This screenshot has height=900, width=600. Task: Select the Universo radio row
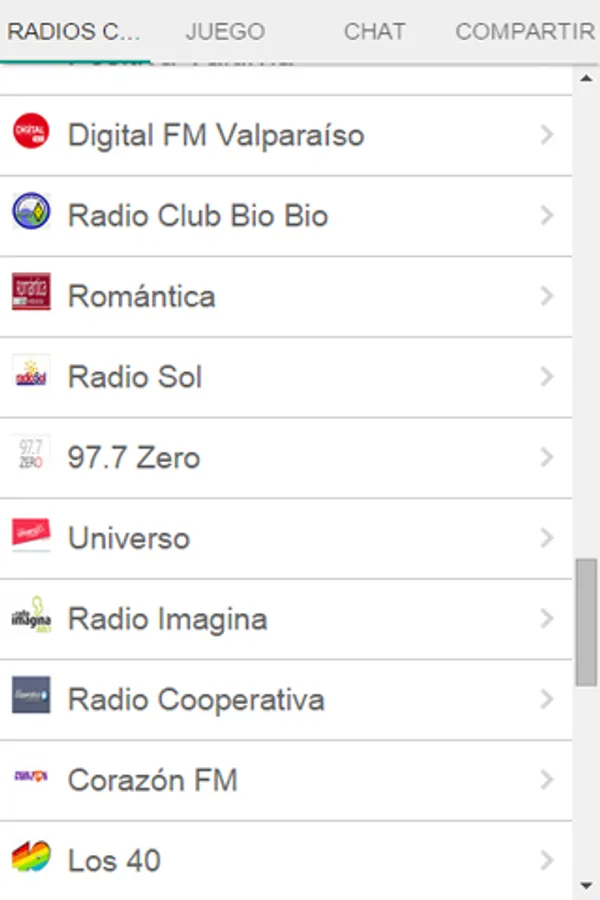[285, 538]
